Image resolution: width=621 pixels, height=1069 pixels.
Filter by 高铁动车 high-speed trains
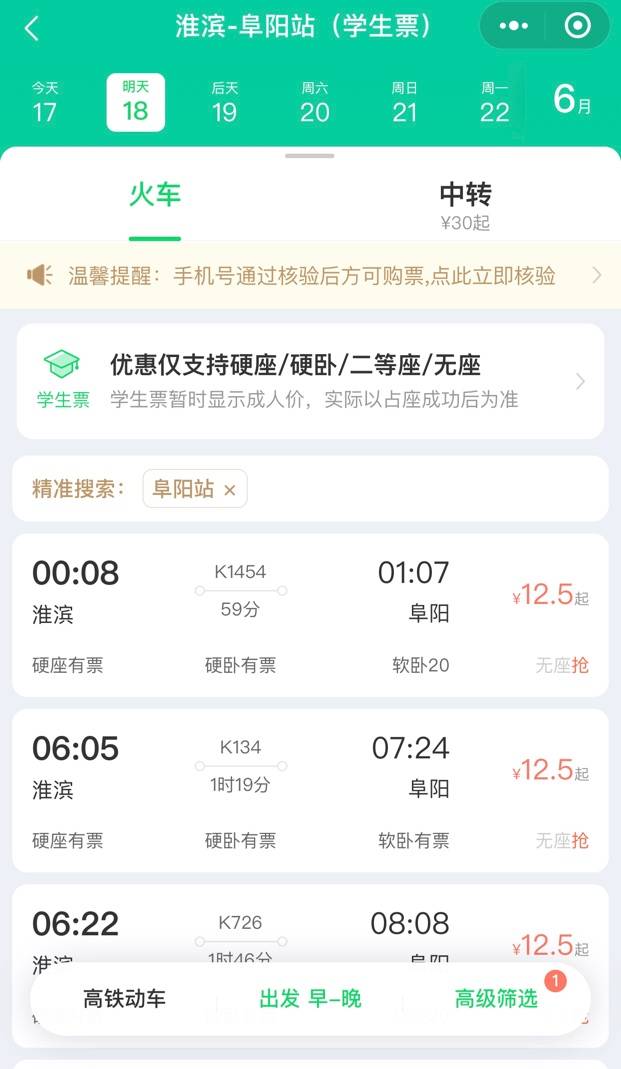point(124,999)
